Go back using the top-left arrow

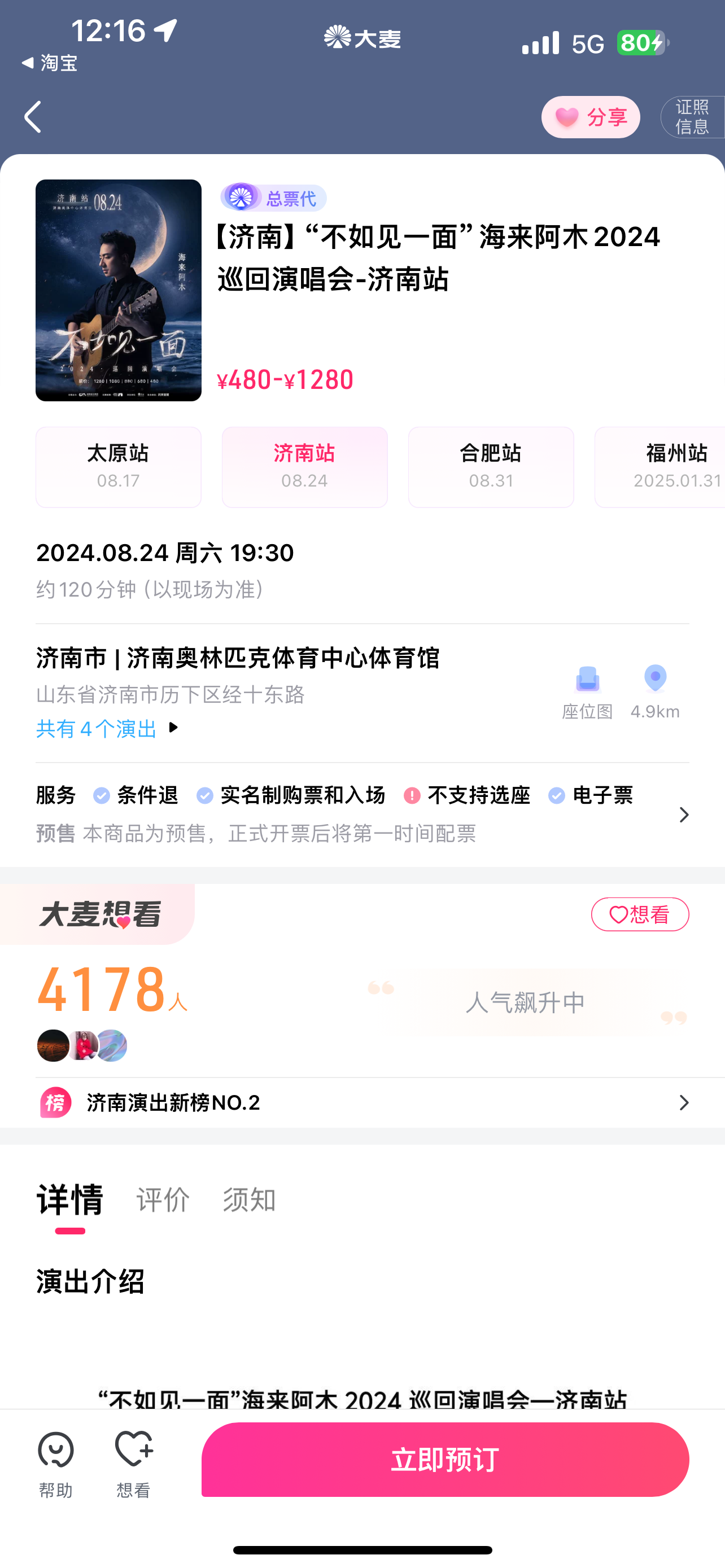[x=33, y=117]
